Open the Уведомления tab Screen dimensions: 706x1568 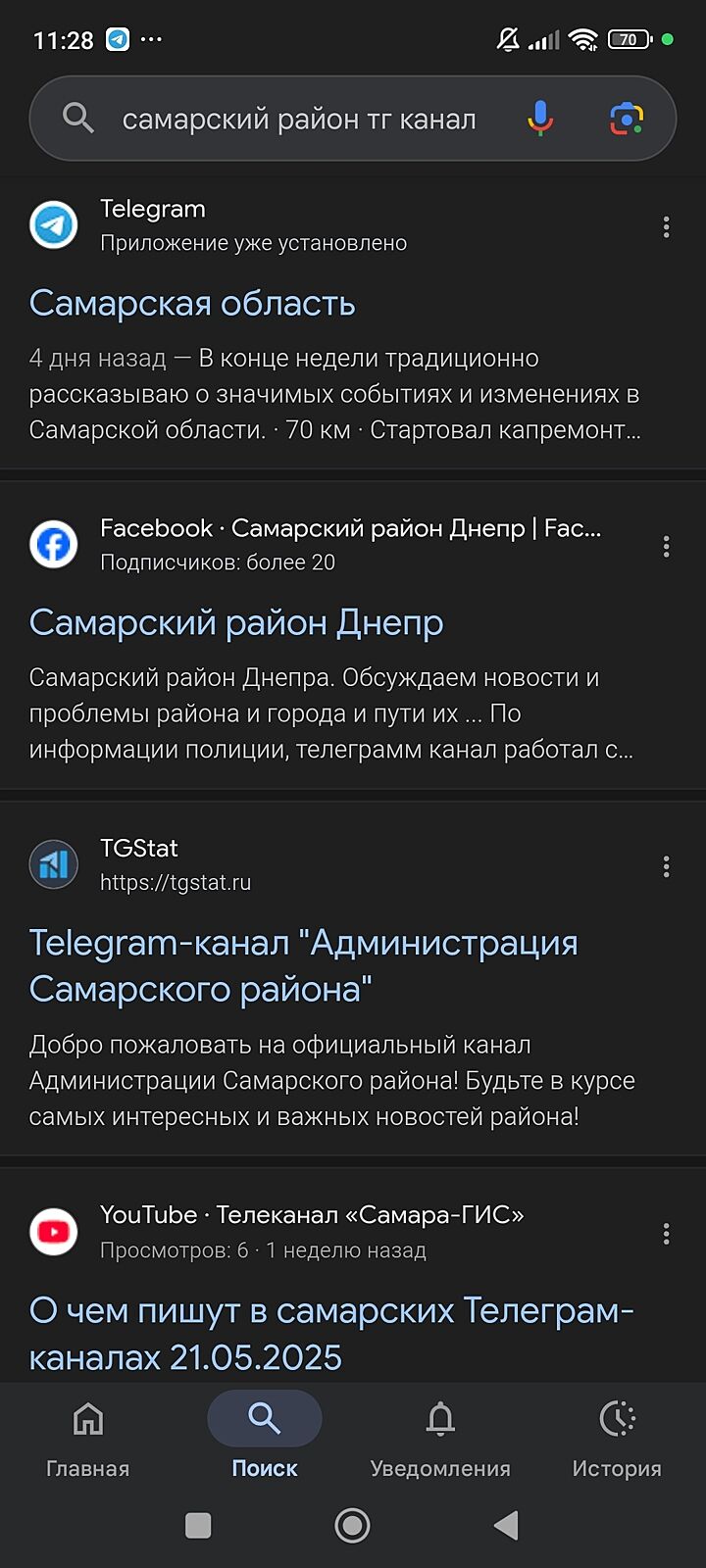tap(440, 1435)
